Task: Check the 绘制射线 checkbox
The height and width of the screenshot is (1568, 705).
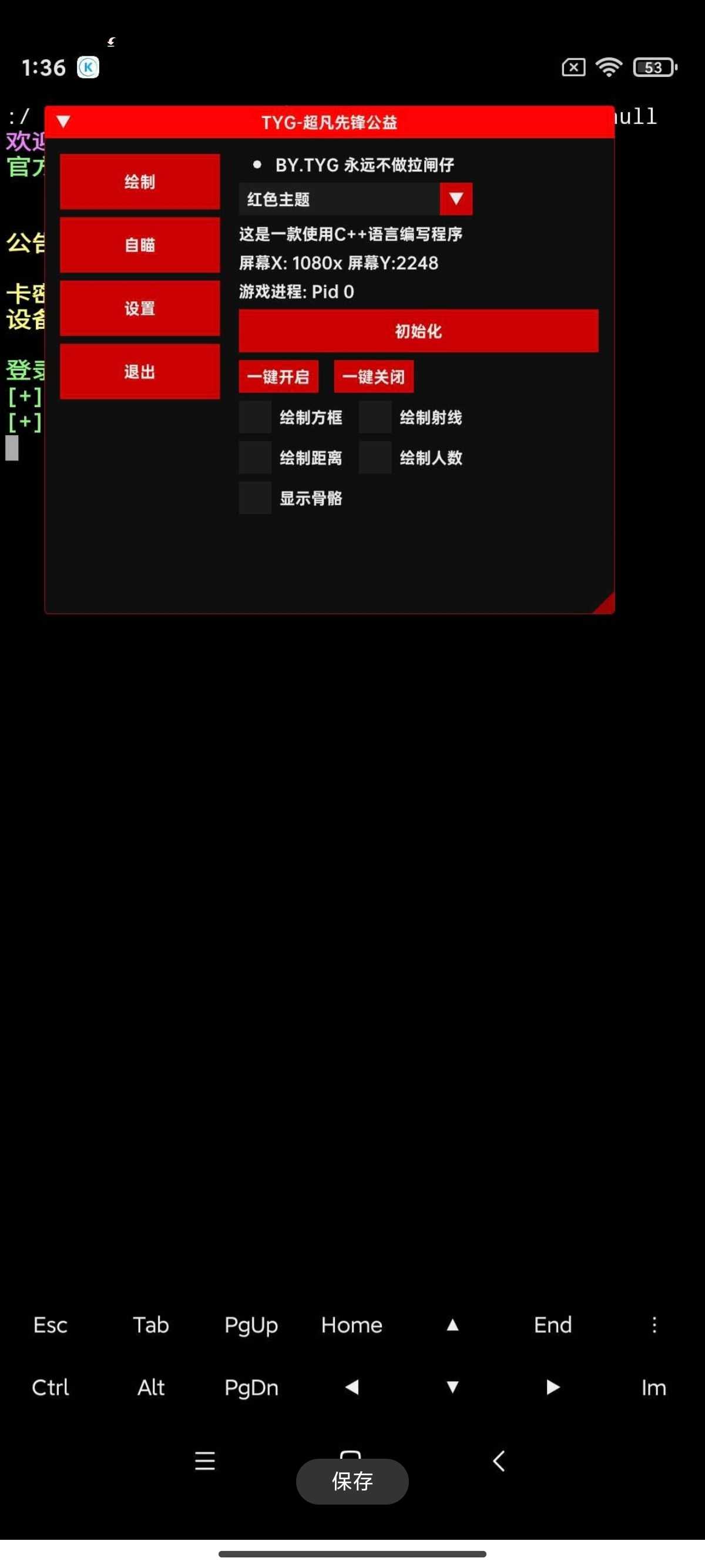Action: tap(374, 417)
